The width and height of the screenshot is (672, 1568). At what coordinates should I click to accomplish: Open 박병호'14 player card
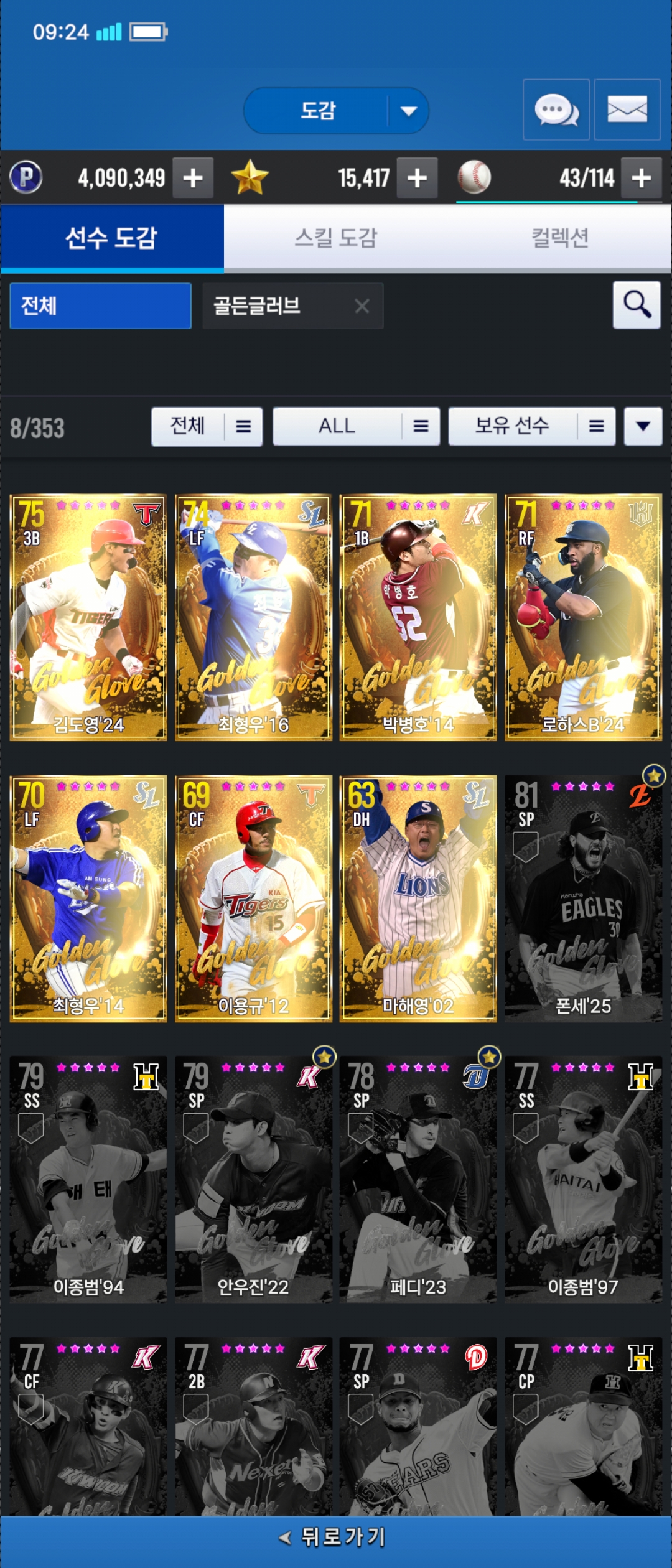click(x=418, y=617)
